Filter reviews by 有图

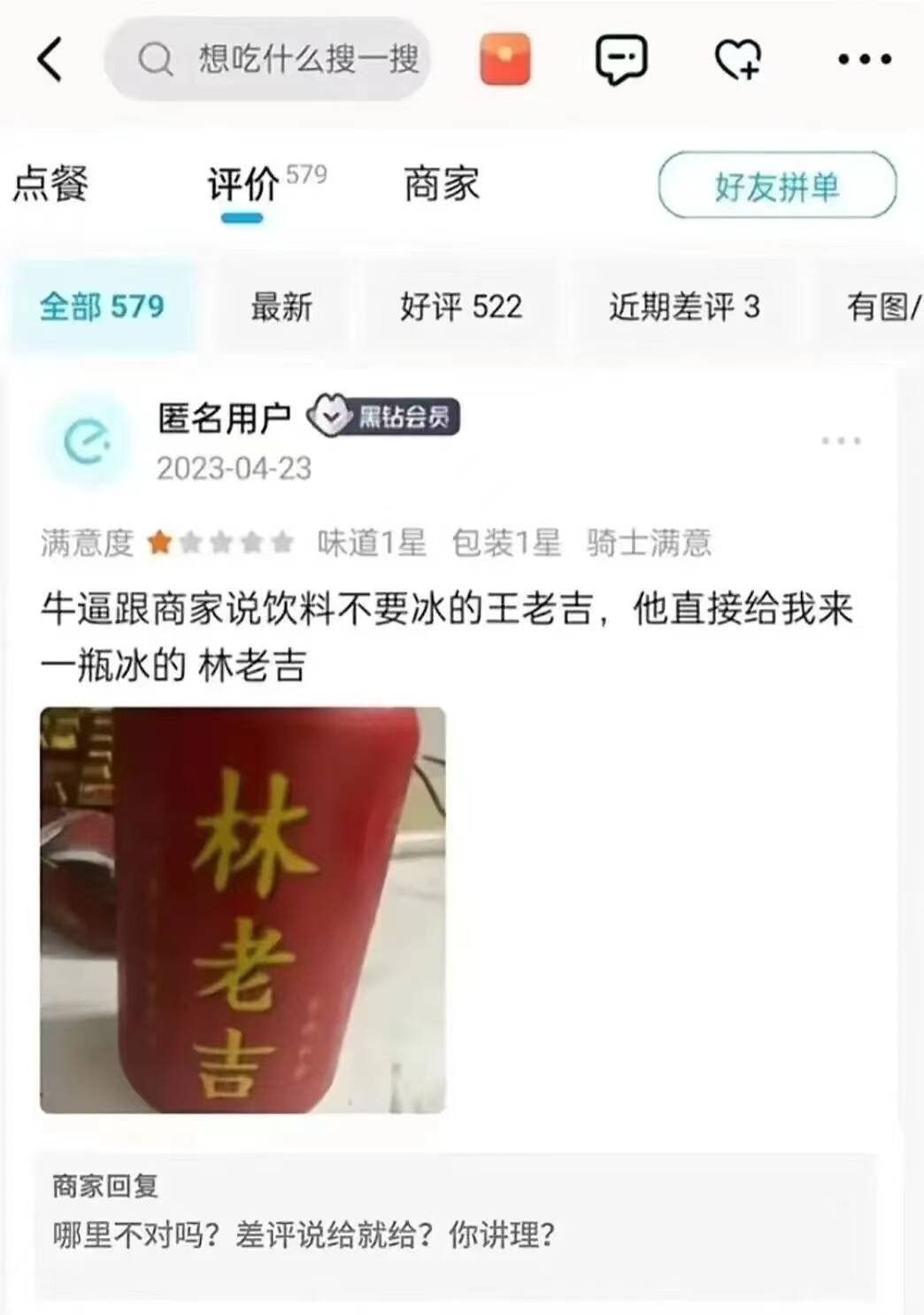click(882, 307)
